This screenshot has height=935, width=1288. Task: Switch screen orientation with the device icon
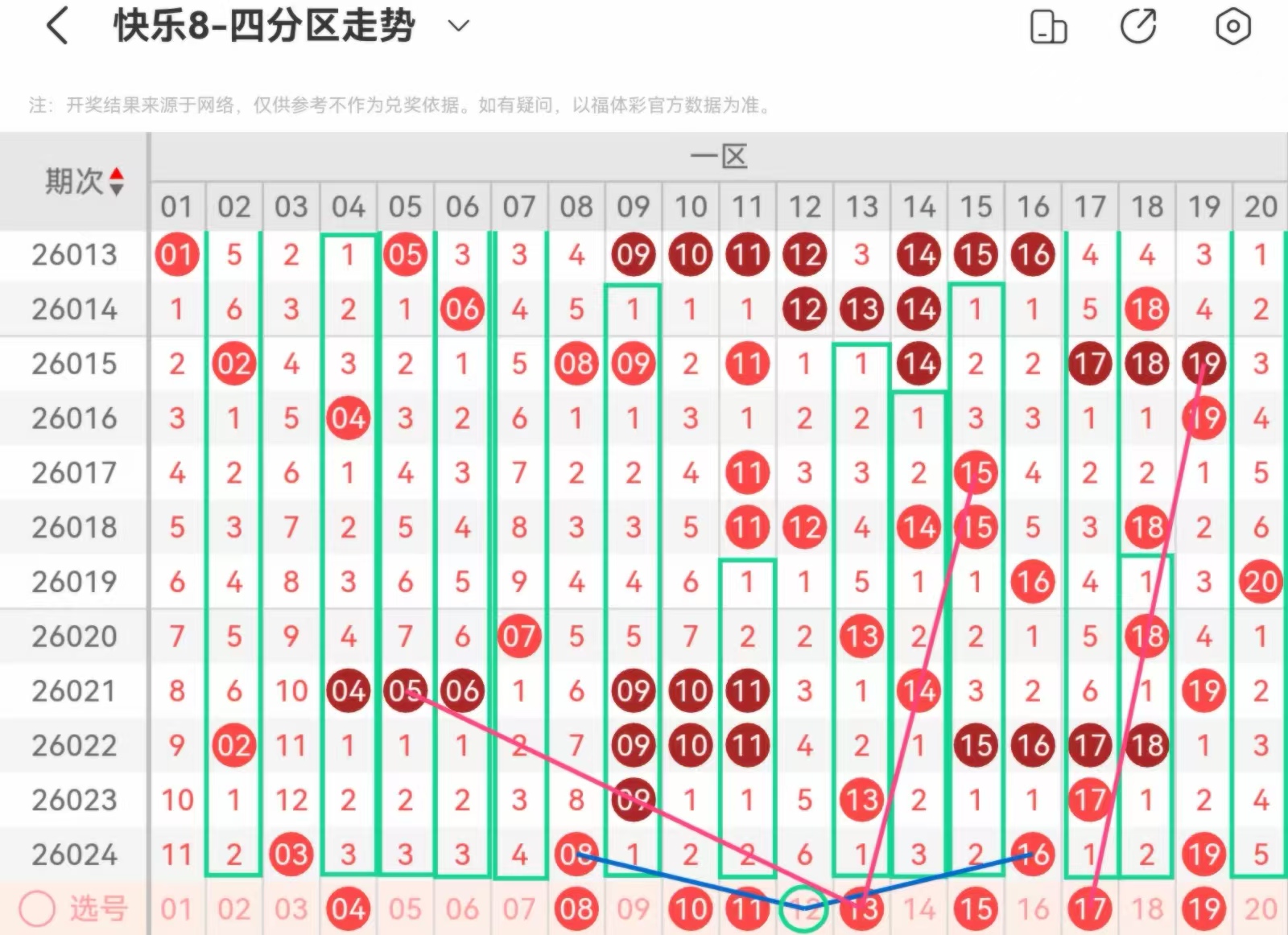tap(1048, 27)
